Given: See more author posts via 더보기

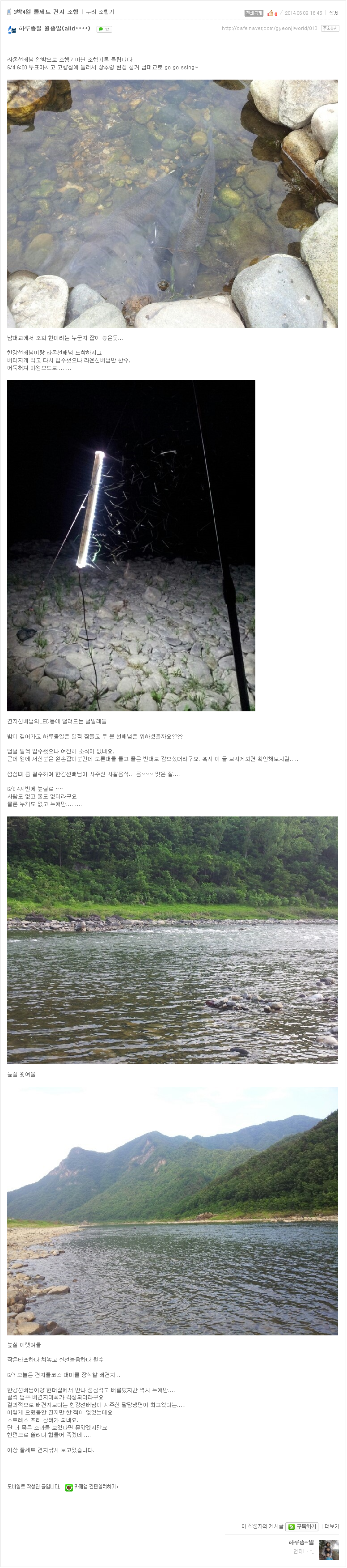Looking at the screenshot, I should (x=332, y=1526).
